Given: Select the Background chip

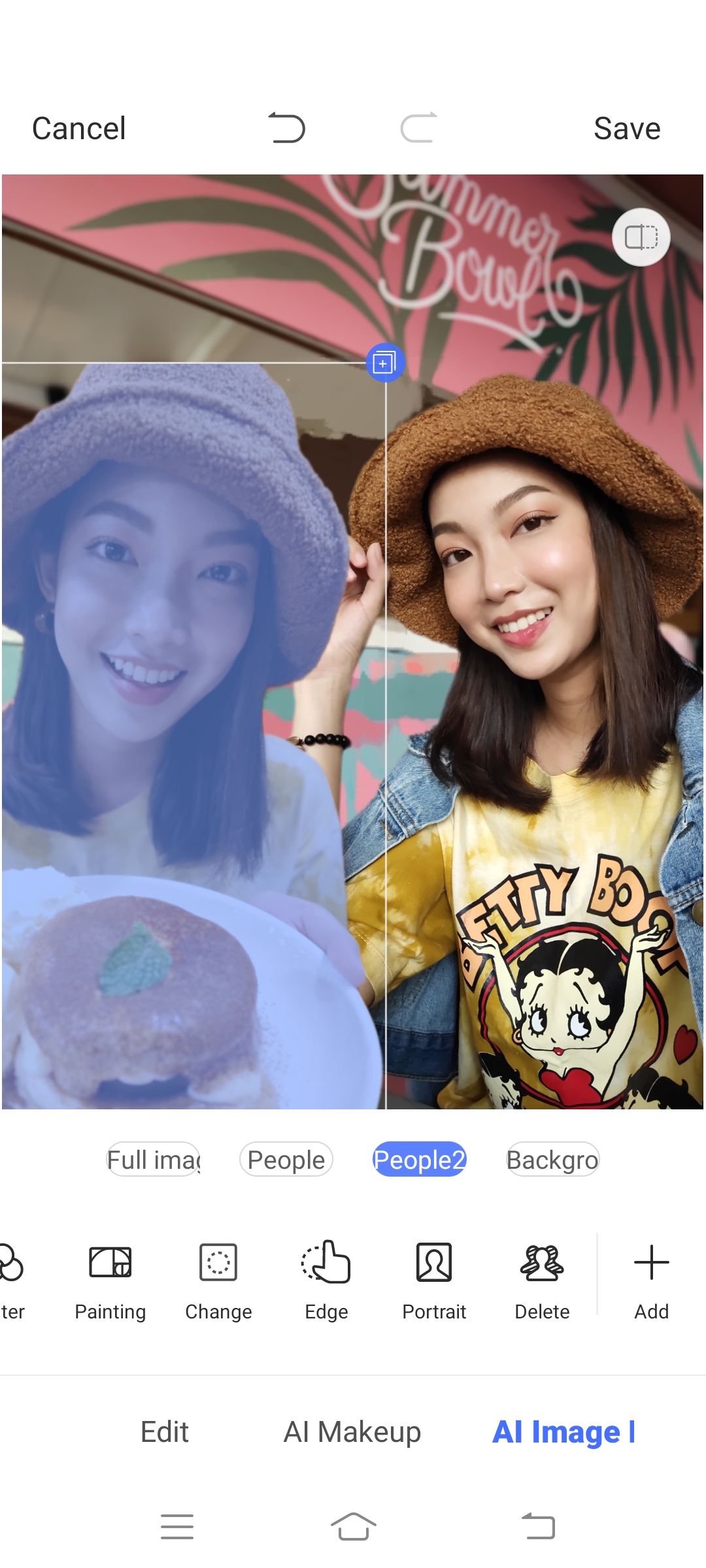Looking at the screenshot, I should [x=552, y=1160].
